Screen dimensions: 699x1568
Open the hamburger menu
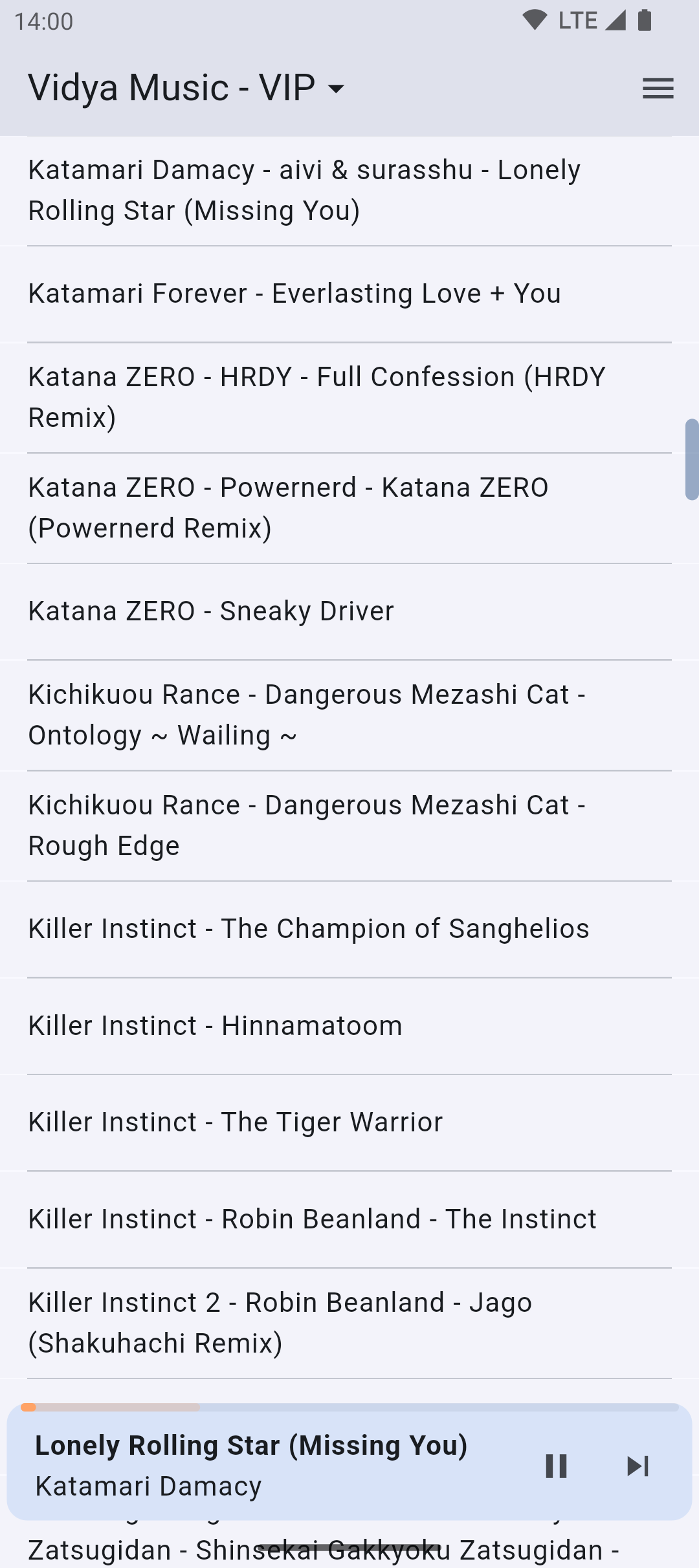(658, 88)
